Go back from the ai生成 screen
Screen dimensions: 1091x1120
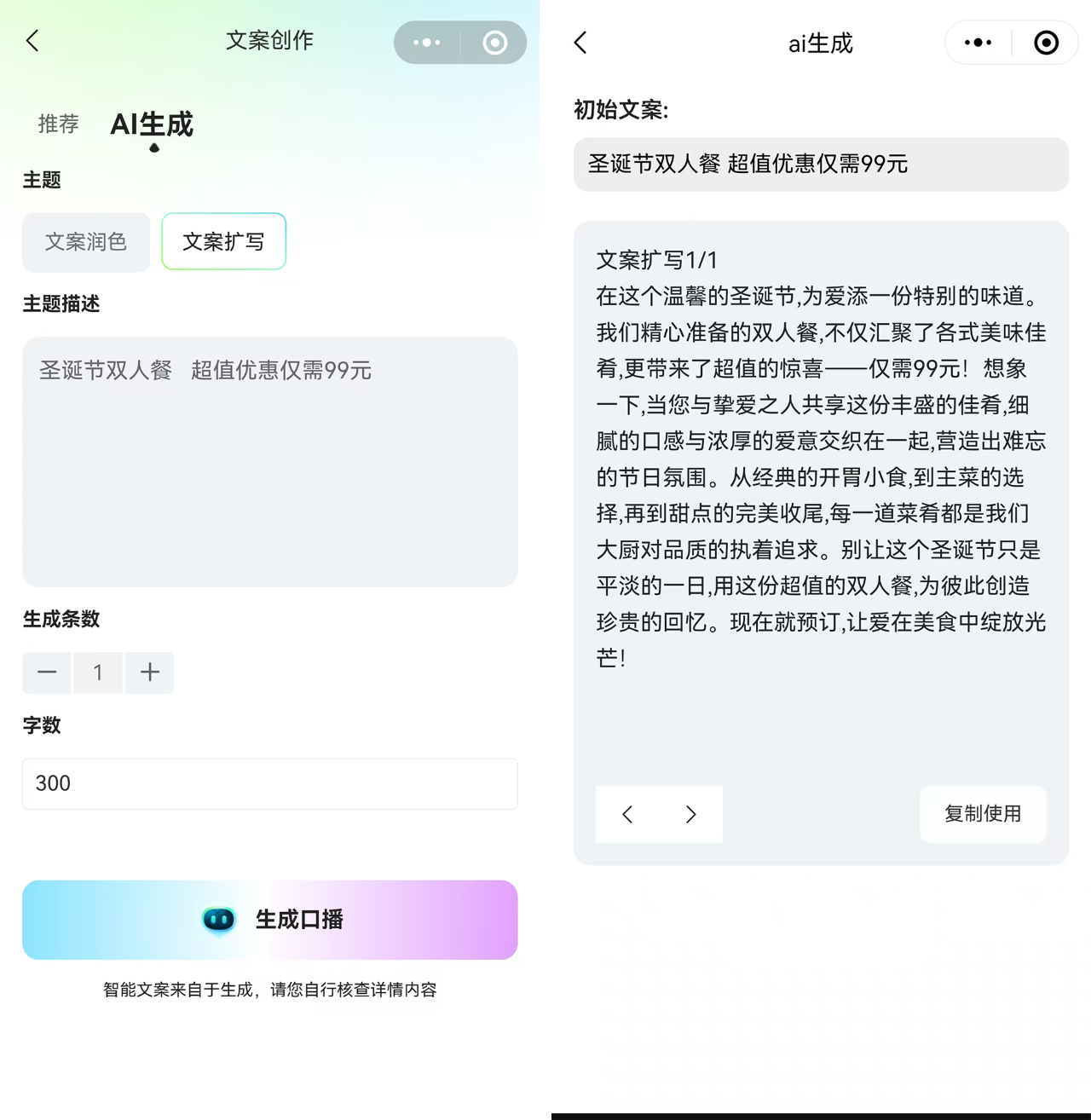[581, 43]
